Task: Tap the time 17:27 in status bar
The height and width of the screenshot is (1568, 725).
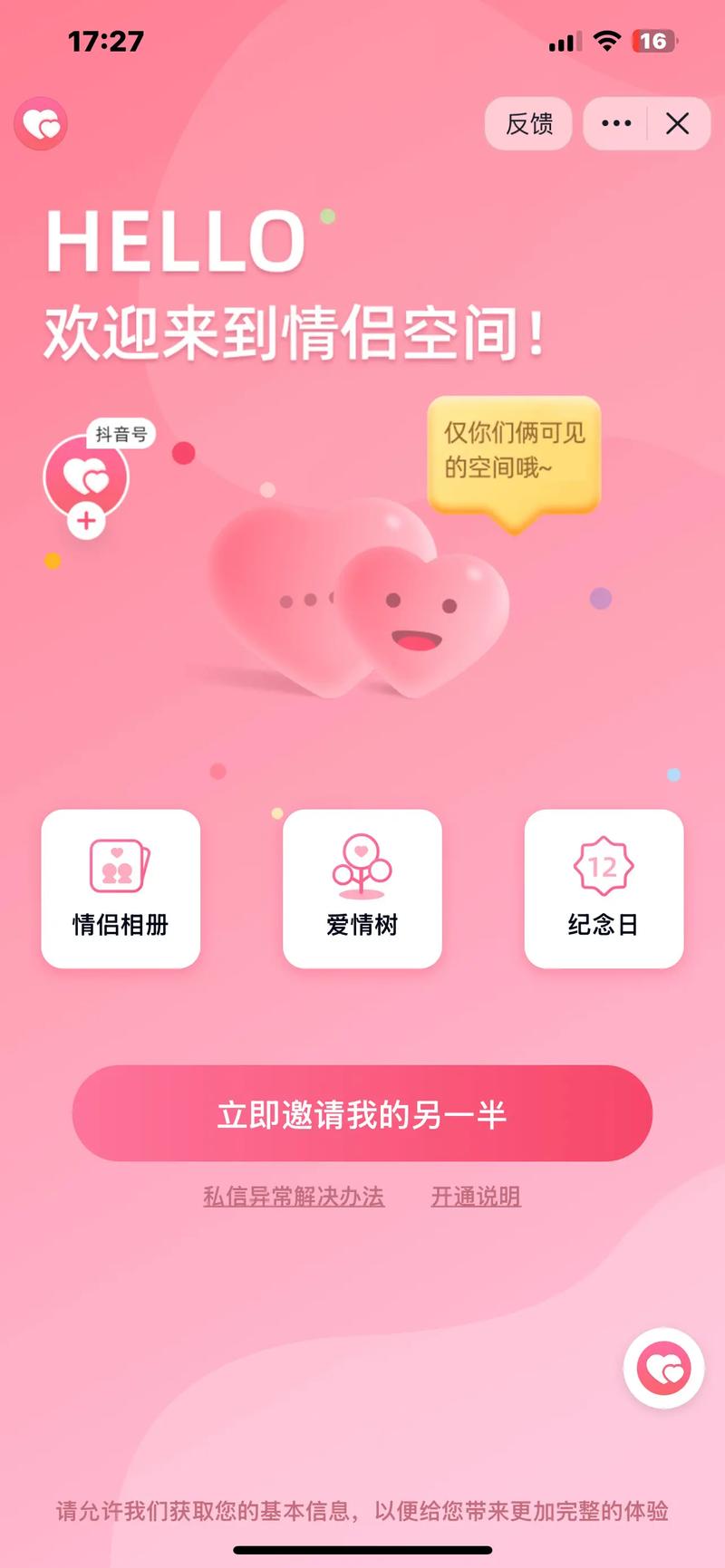Action: (104, 40)
